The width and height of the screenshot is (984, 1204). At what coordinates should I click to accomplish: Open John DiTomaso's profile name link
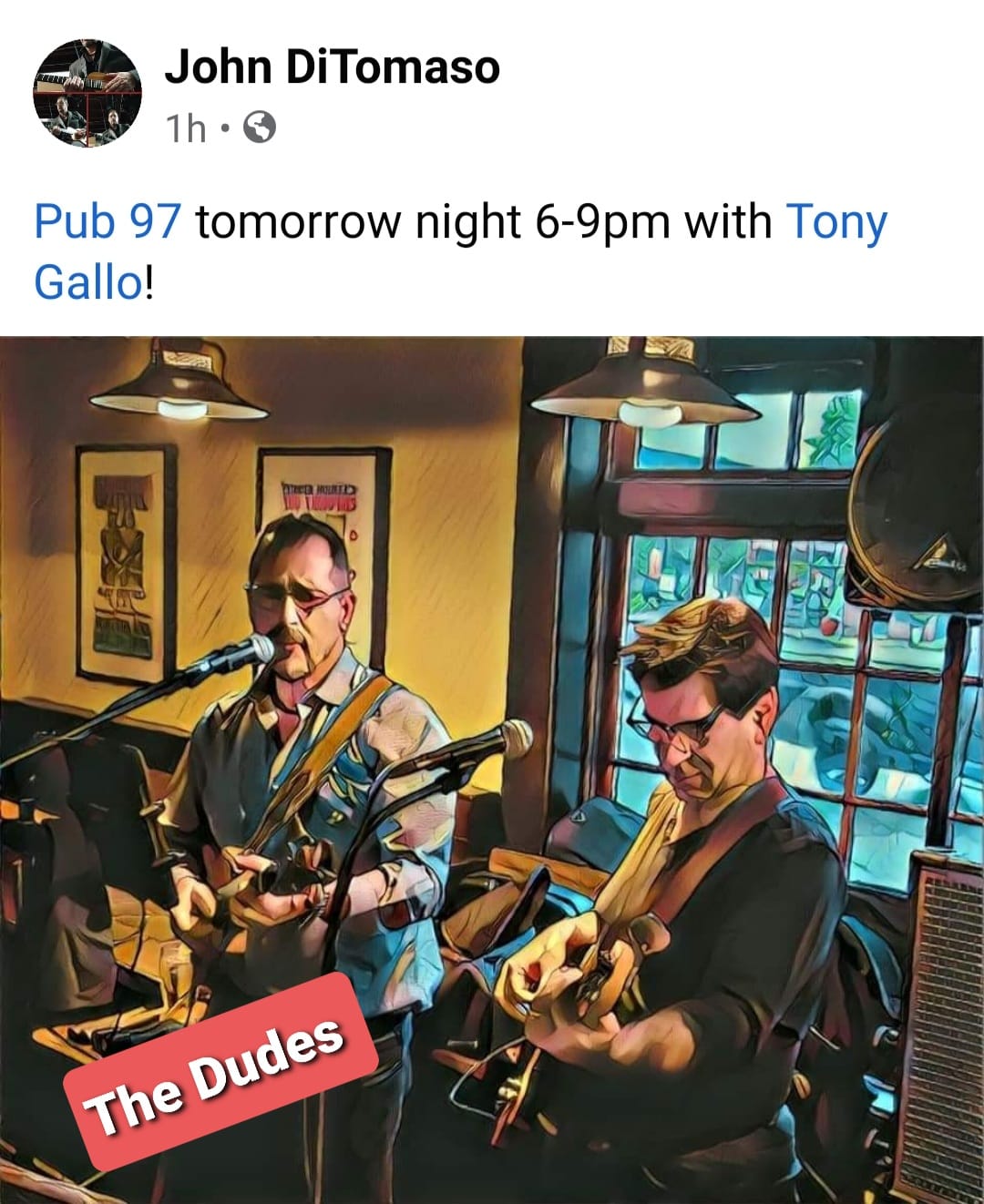pos(332,67)
